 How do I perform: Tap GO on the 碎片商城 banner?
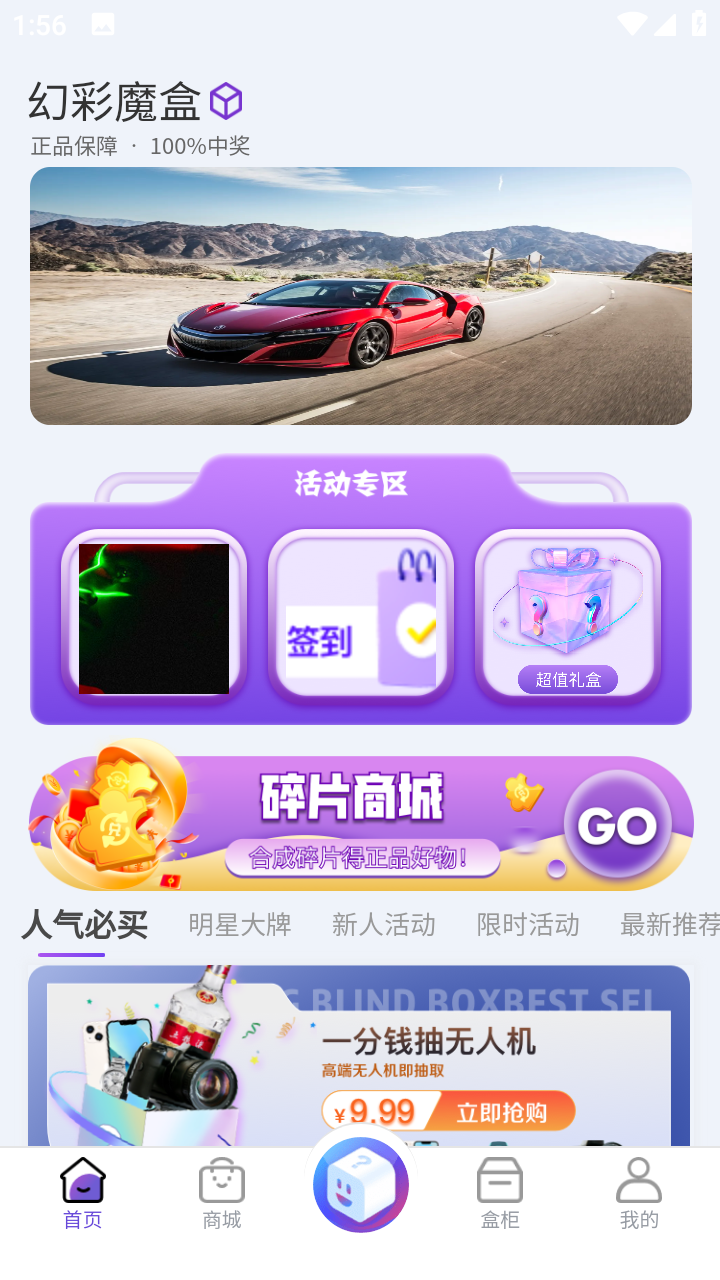pyautogui.click(x=617, y=825)
